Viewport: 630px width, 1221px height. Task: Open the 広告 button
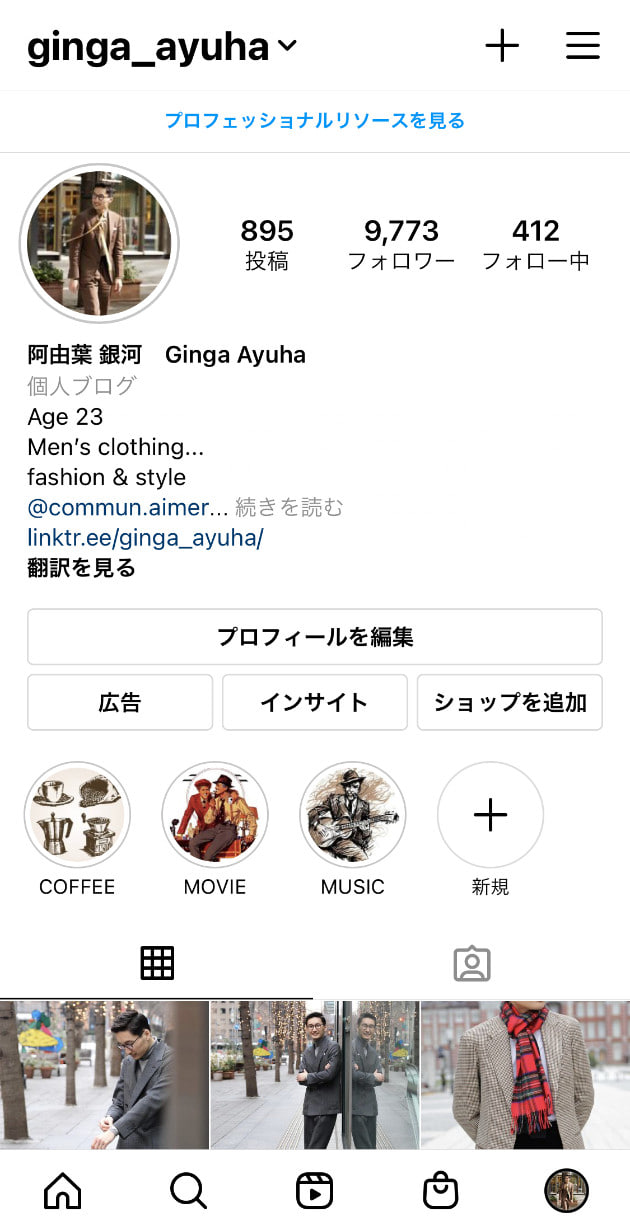point(120,703)
